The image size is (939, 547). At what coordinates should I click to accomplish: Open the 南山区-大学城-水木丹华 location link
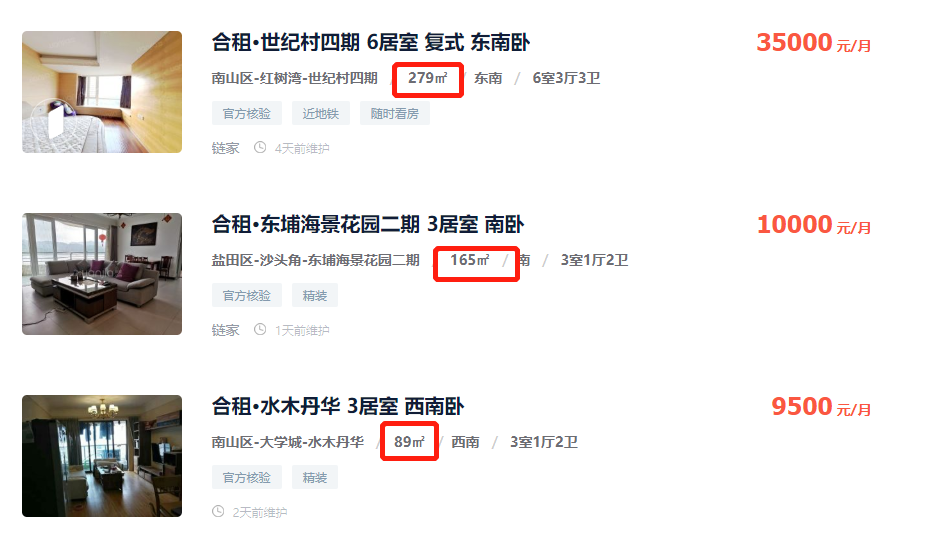coord(288,442)
